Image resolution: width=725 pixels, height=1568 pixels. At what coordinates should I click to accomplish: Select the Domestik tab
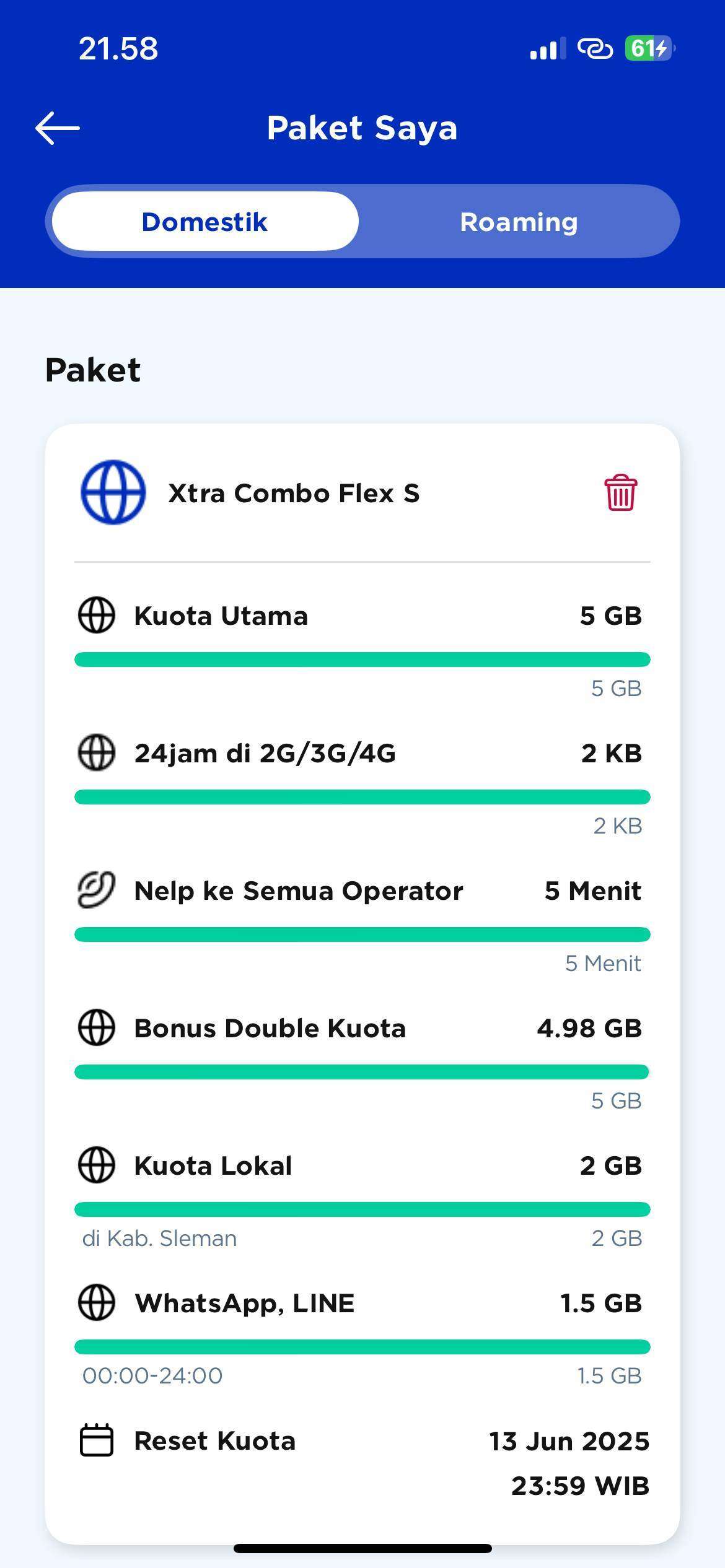[205, 221]
